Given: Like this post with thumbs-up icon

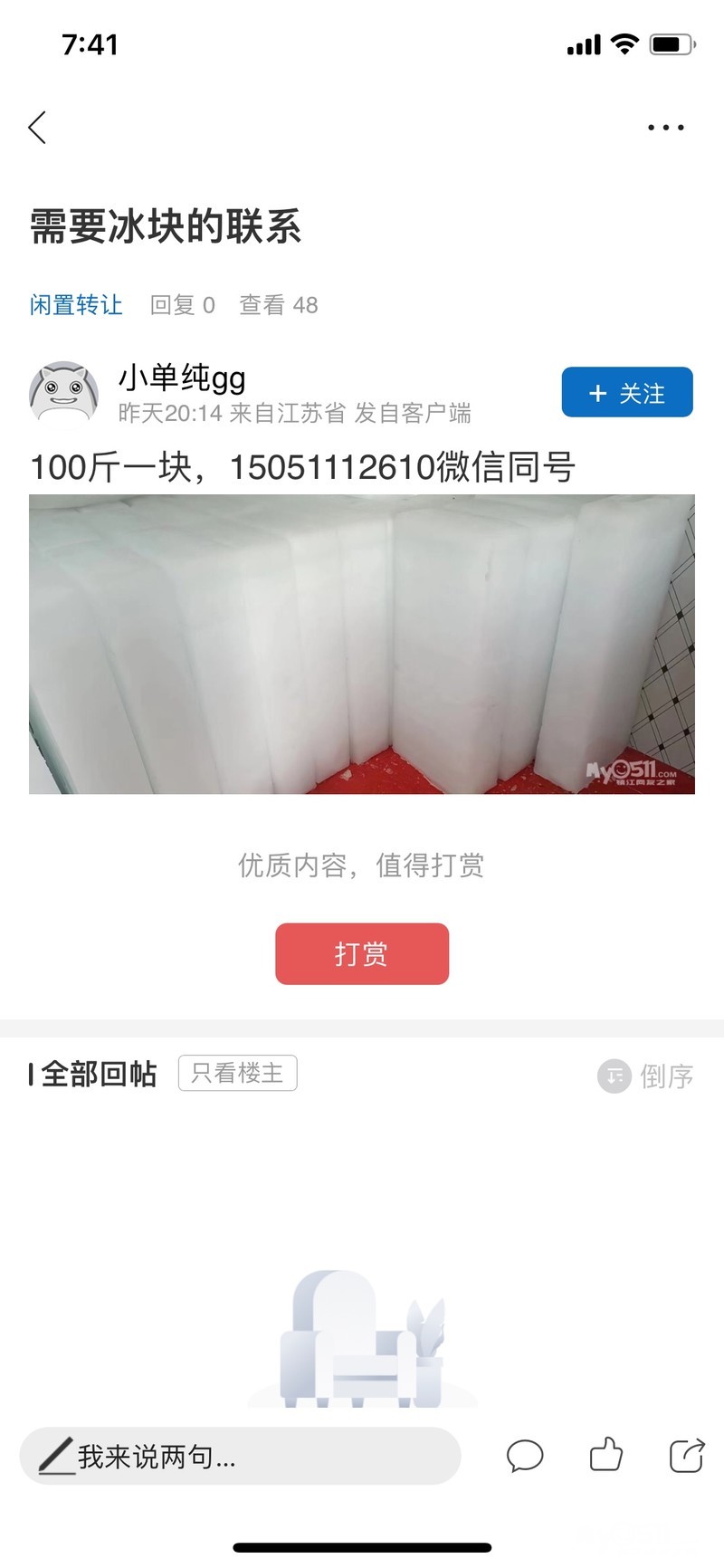Looking at the screenshot, I should (x=605, y=1456).
